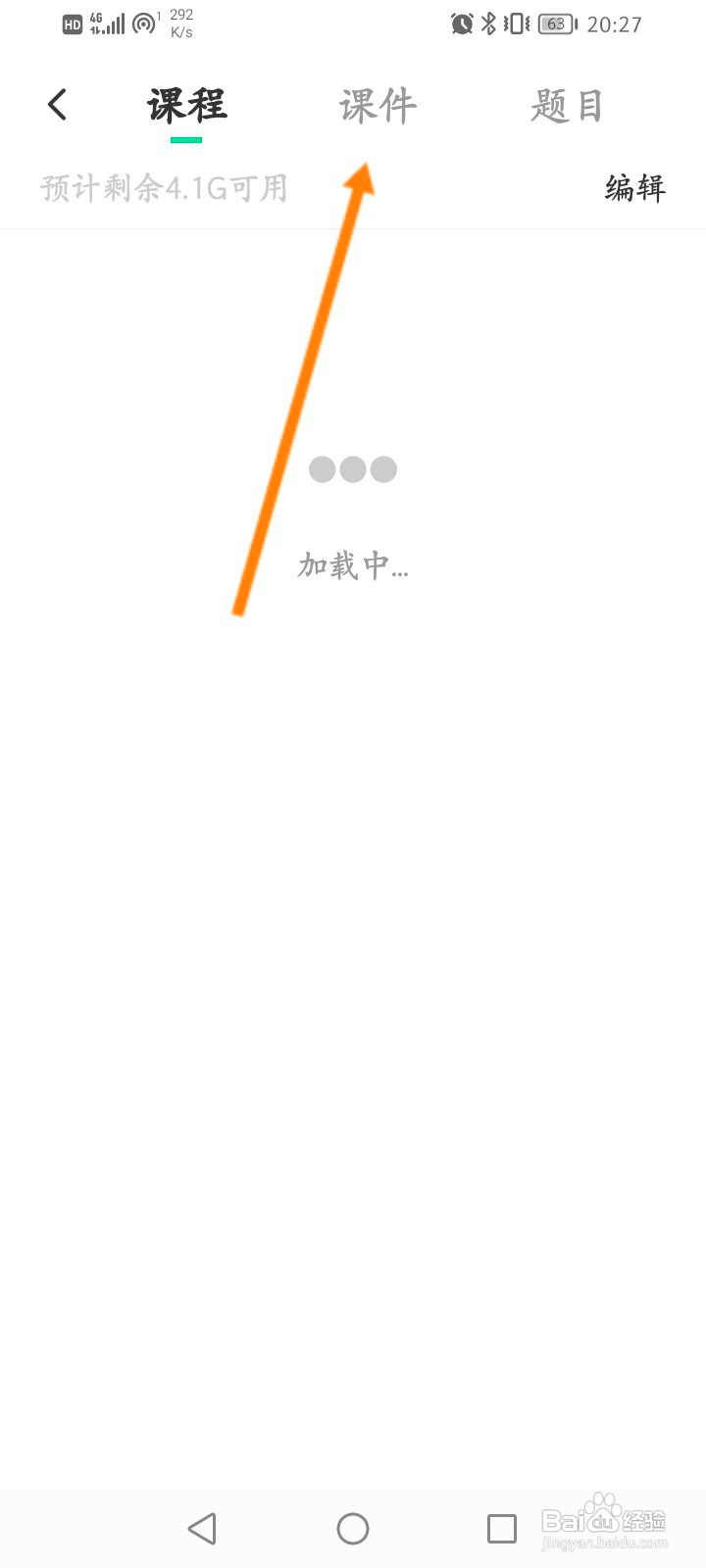Tap the Android home circle button

click(353, 1527)
